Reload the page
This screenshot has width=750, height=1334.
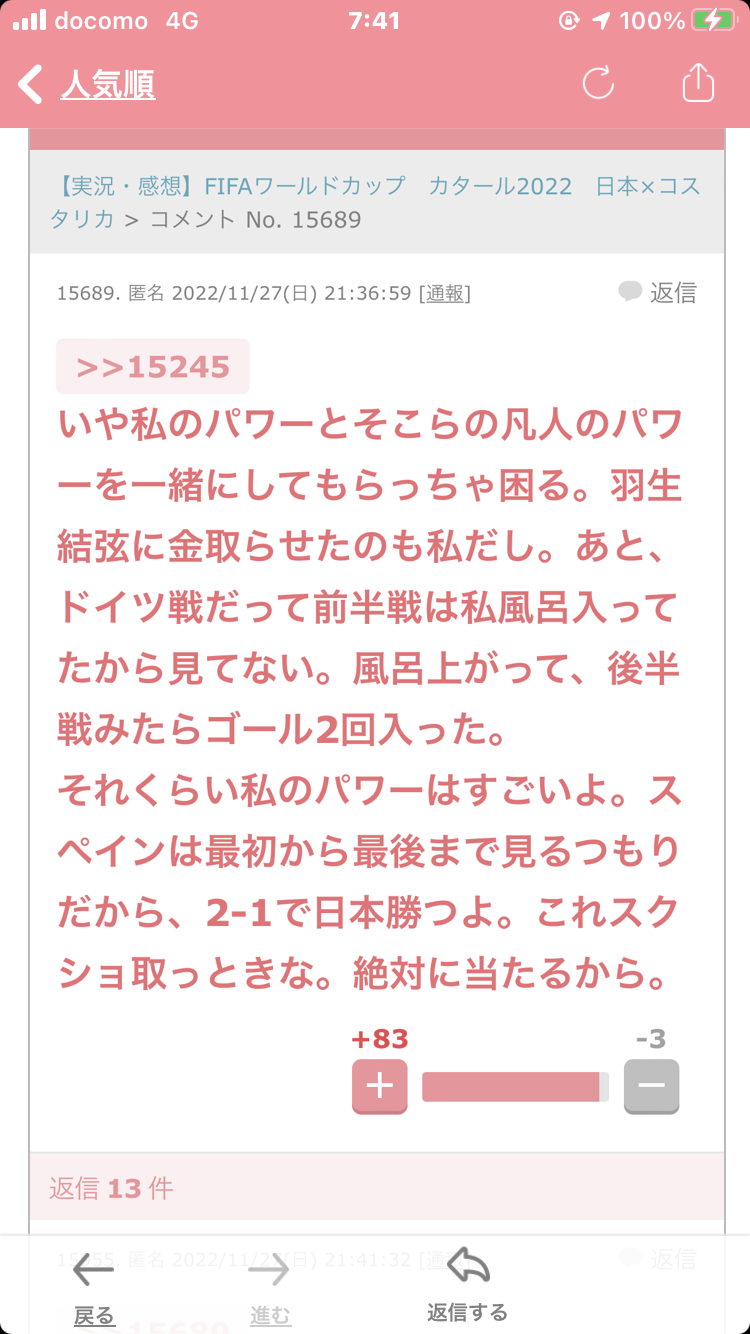coord(598,84)
